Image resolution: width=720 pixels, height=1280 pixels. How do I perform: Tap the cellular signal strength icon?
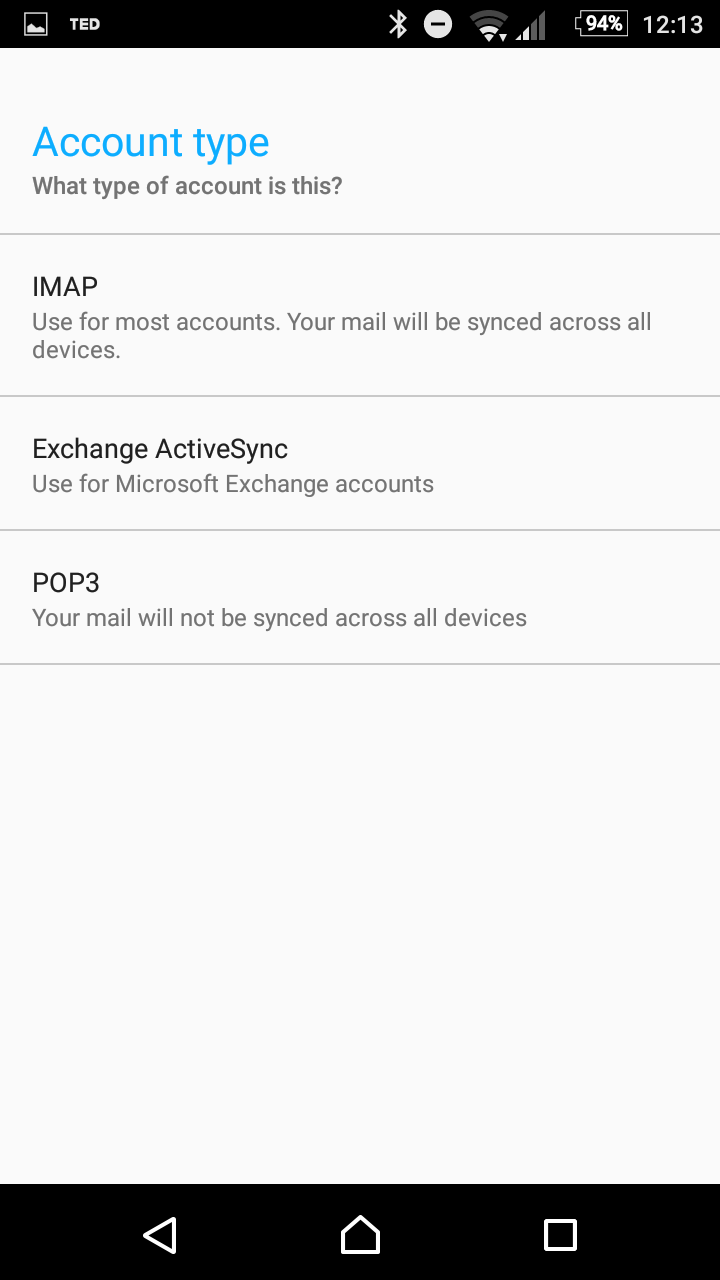pos(531,24)
